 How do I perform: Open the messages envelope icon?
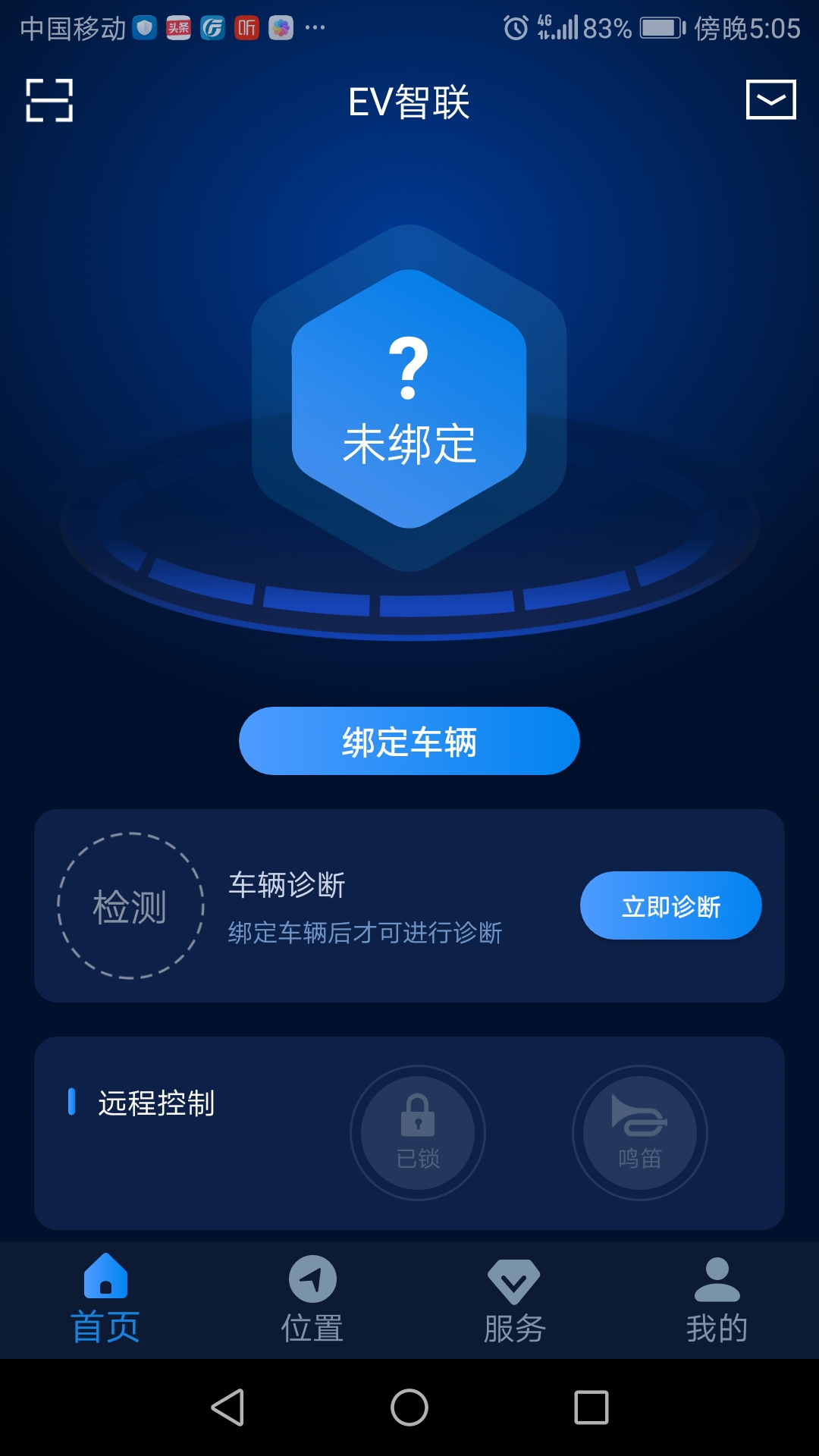tap(770, 99)
